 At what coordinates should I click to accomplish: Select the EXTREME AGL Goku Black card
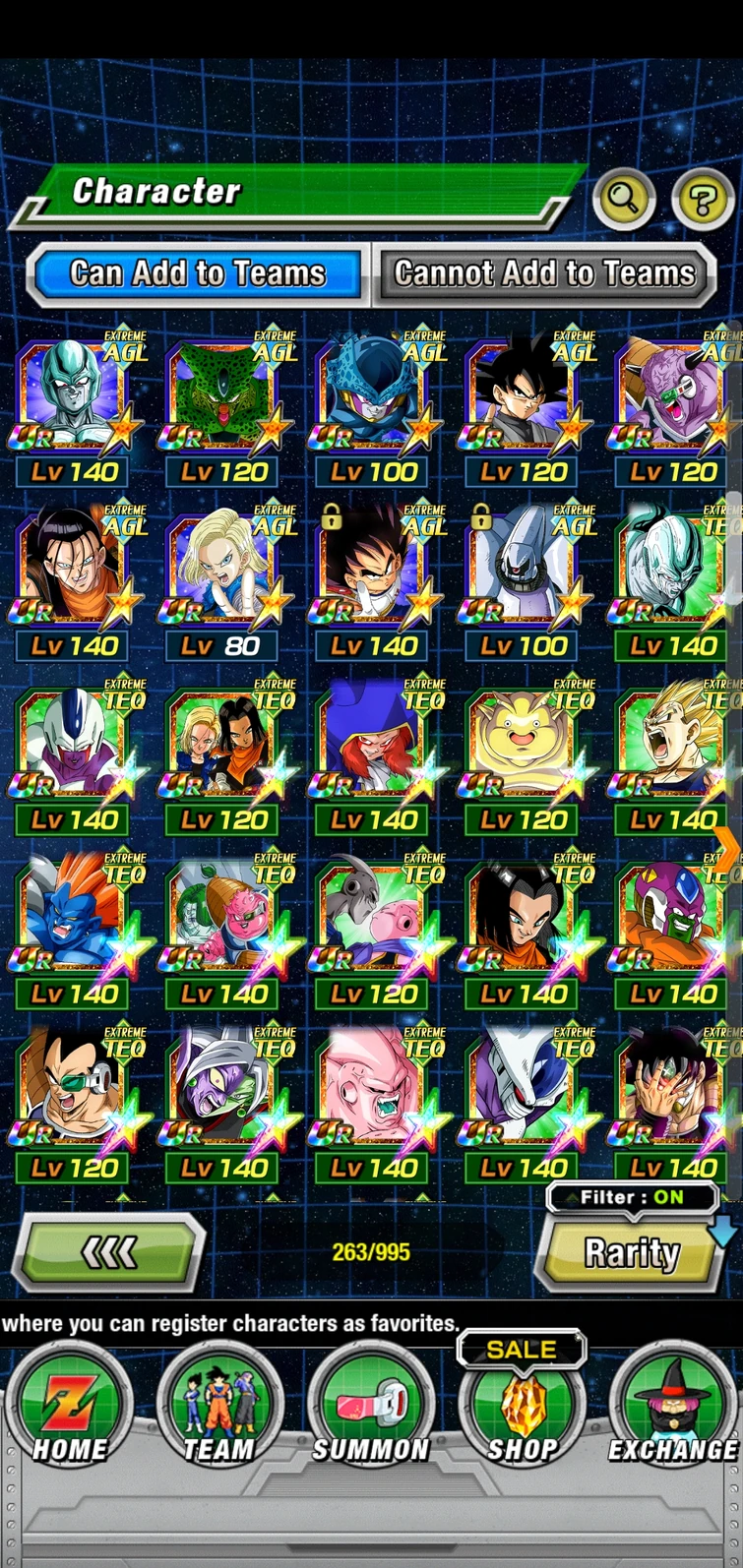click(x=520, y=393)
